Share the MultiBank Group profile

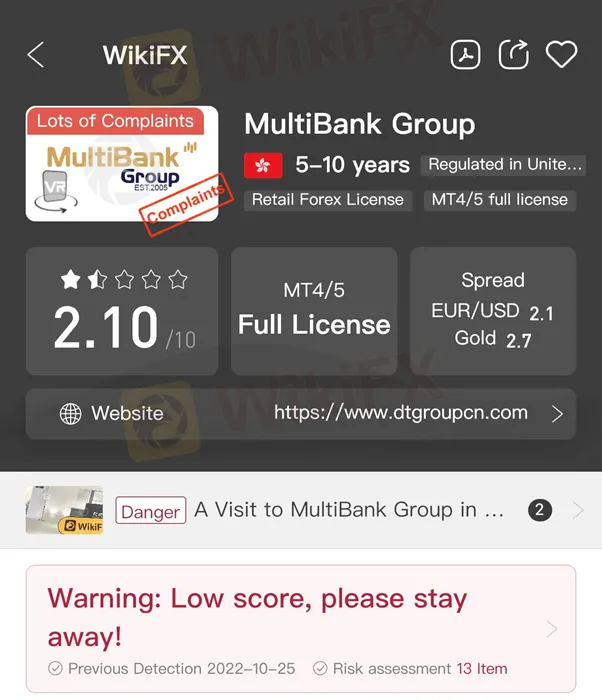pyautogui.click(x=513, y=55)
